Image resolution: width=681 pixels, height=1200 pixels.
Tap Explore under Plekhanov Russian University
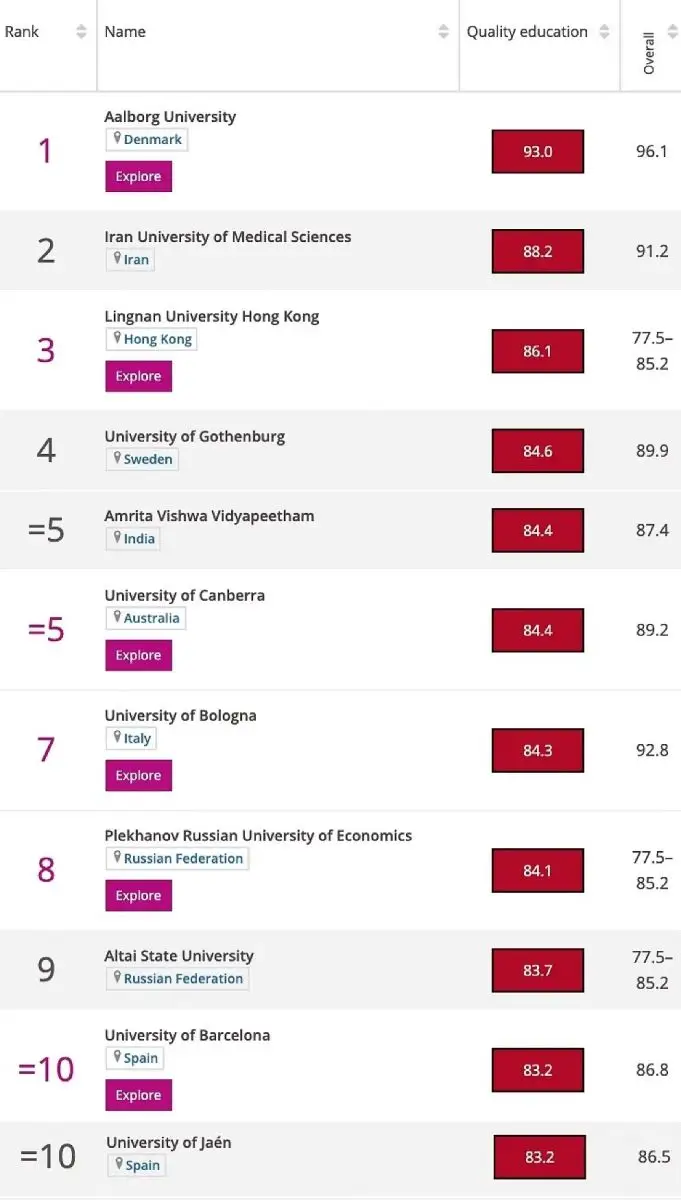point(138,896)
